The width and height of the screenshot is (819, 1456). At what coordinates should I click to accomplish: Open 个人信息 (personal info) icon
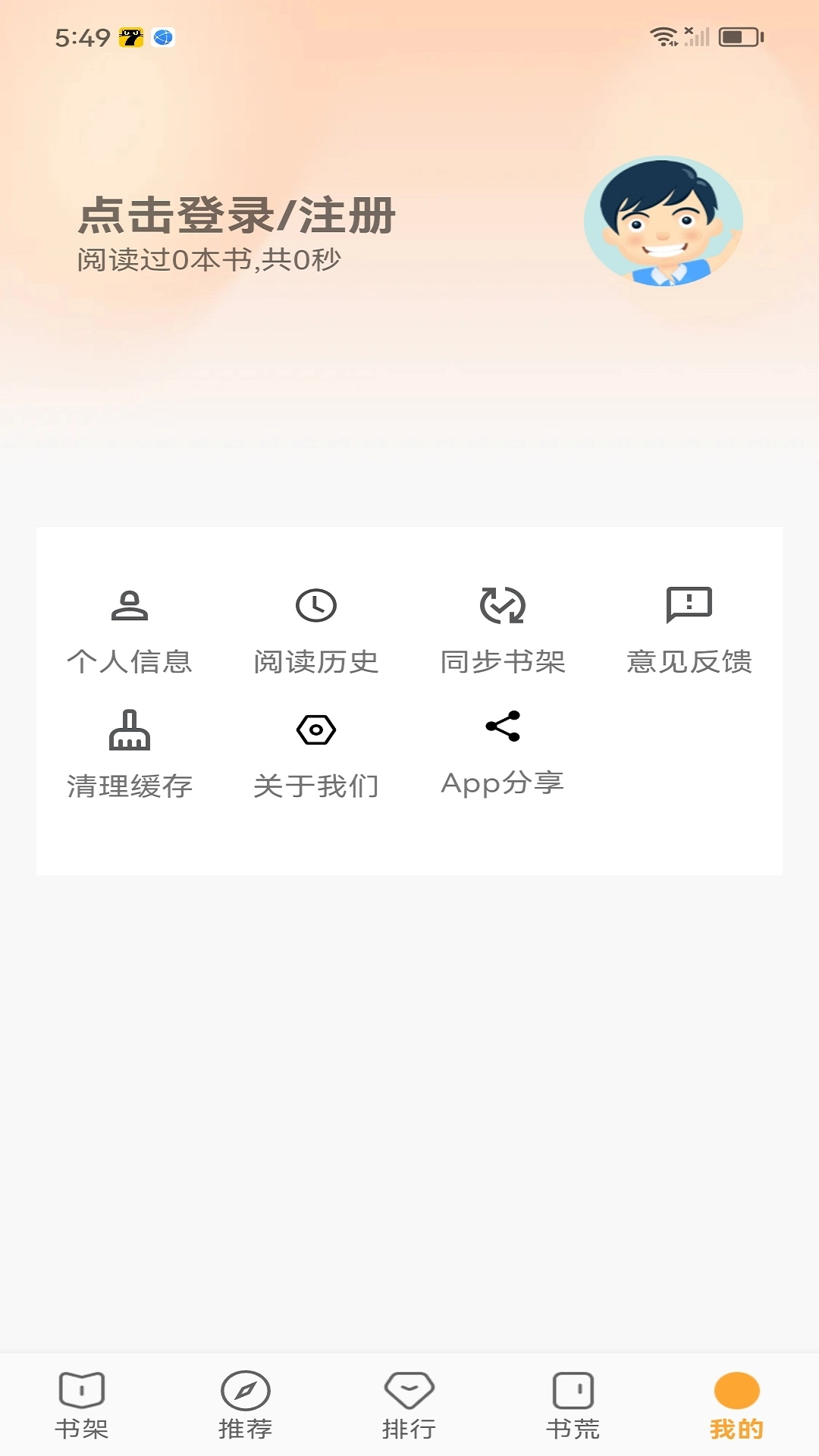pyautogui.click(x=130, y=606)
